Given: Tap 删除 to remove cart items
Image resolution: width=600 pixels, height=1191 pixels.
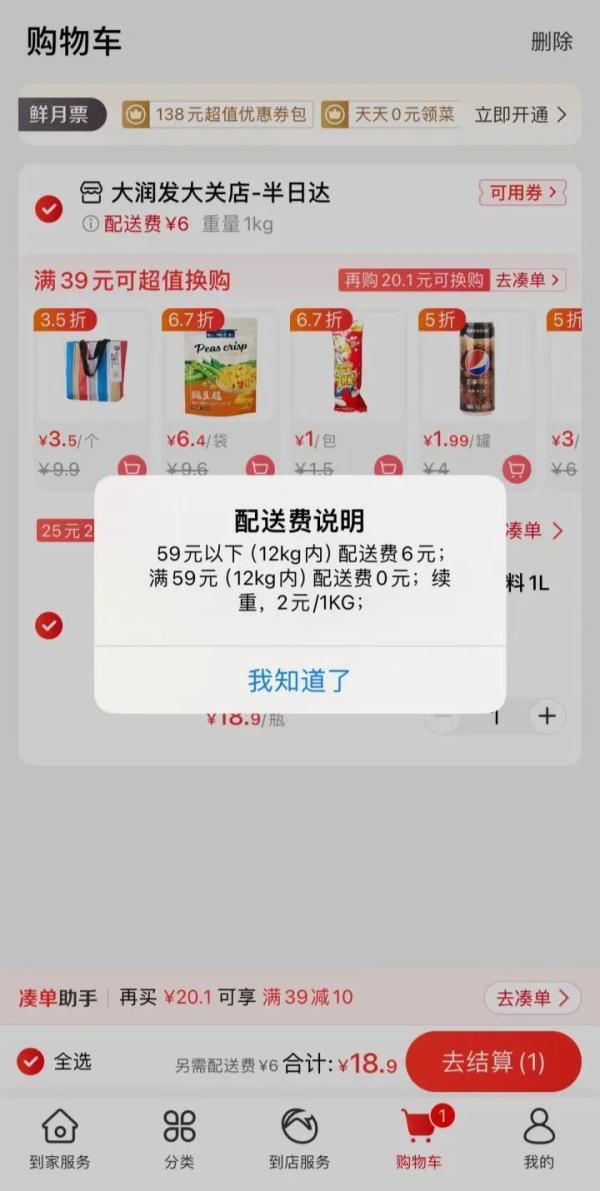Looking at the screenshot, I should pos(552,41).
